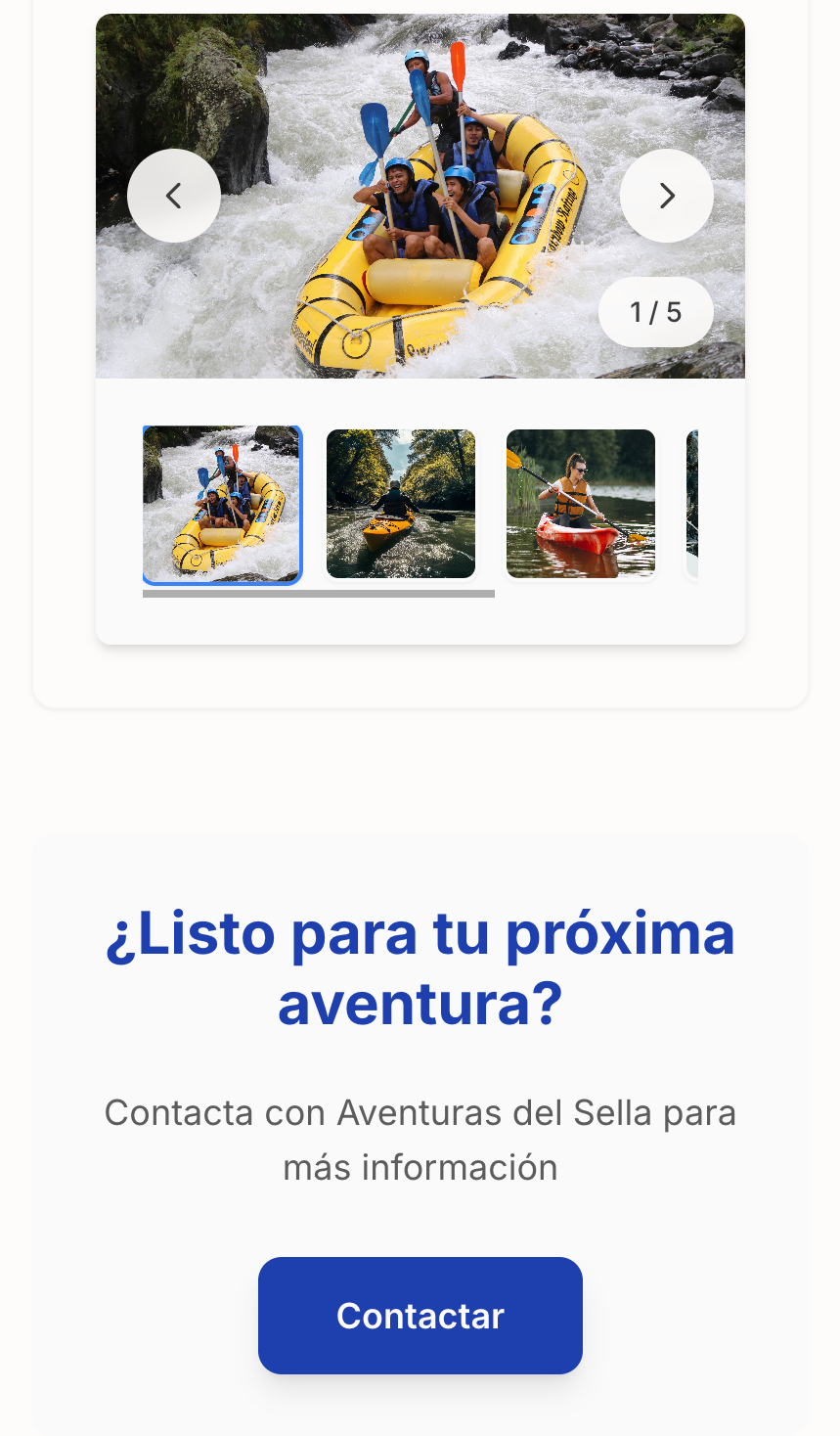Click the '1 / 5' image counter badge
This screenshot has height=1436, width=840.
[x=655, y=311]
